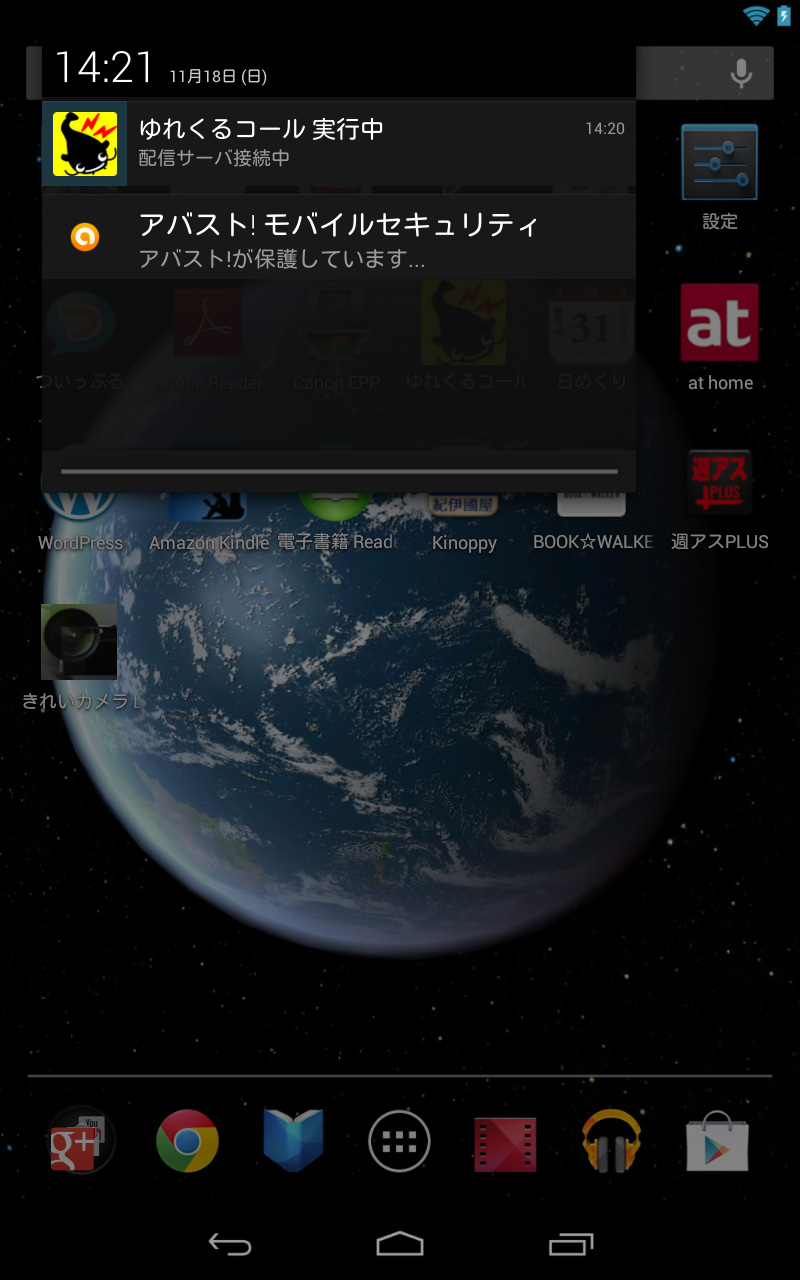Open Play Movies from the dock
This screenshot has width=800, height=1280.
pos(505,1141)
